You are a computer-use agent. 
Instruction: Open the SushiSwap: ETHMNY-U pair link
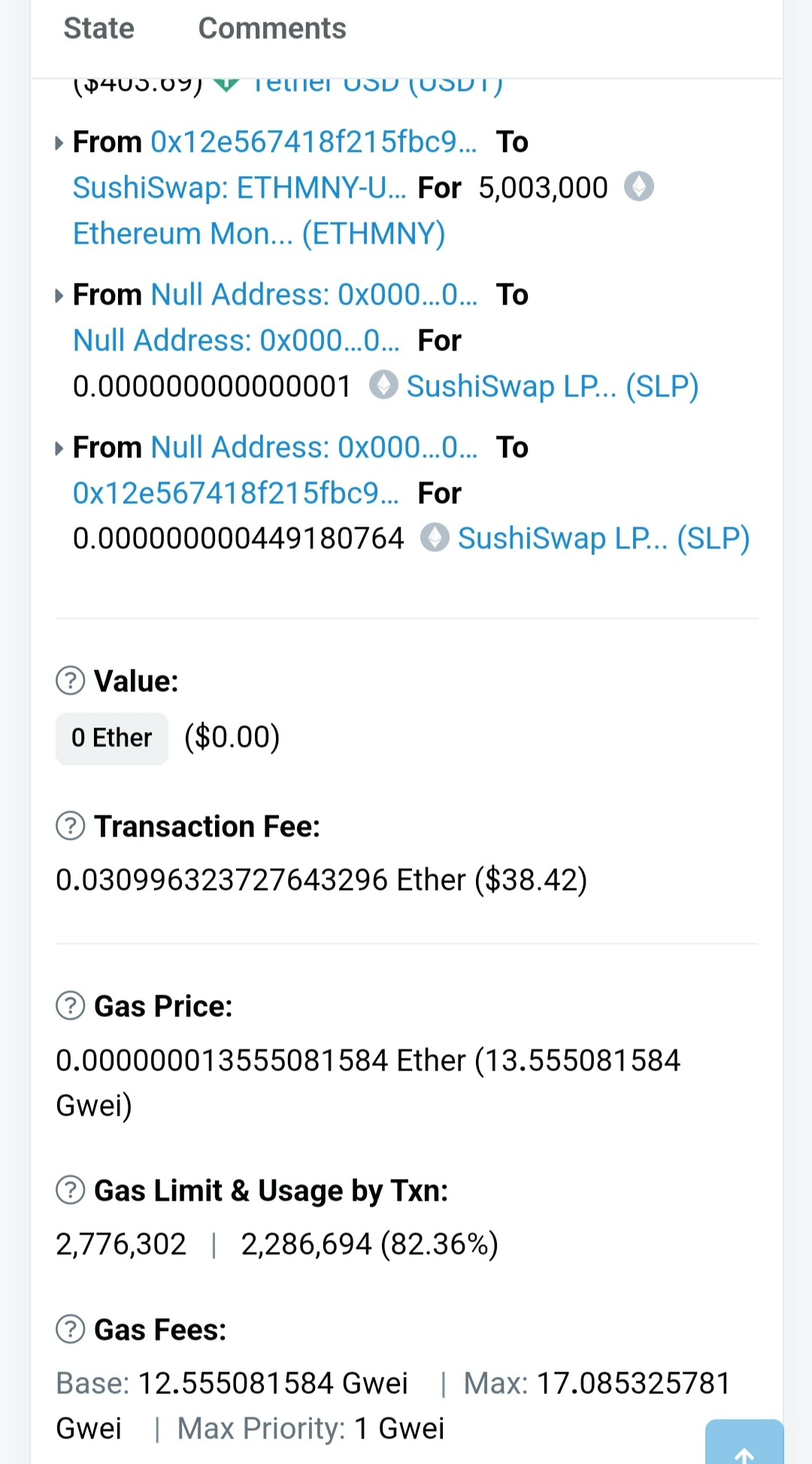(x=235, y=187)
